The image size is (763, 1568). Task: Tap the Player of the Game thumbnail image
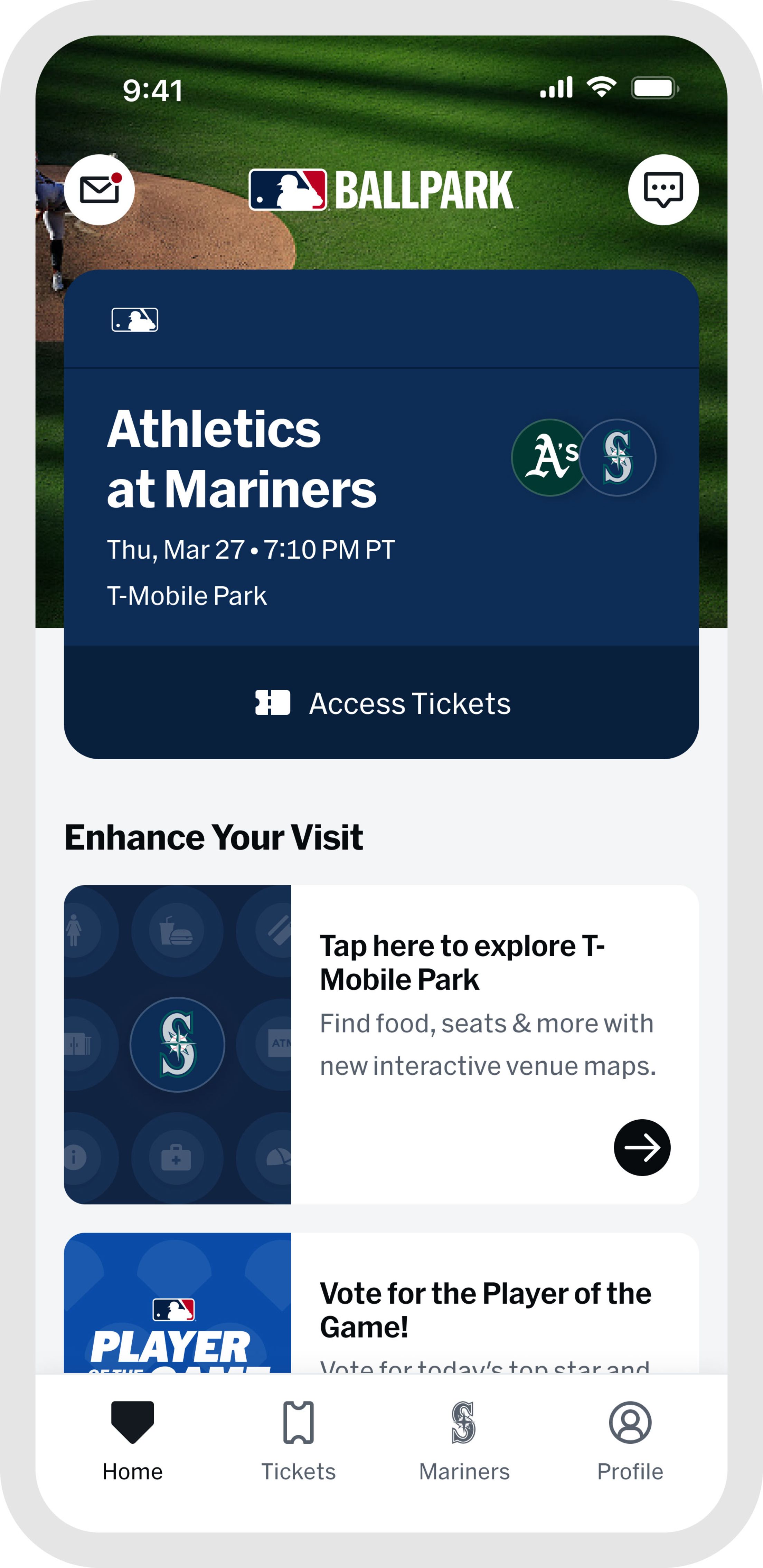[179, 1315]
